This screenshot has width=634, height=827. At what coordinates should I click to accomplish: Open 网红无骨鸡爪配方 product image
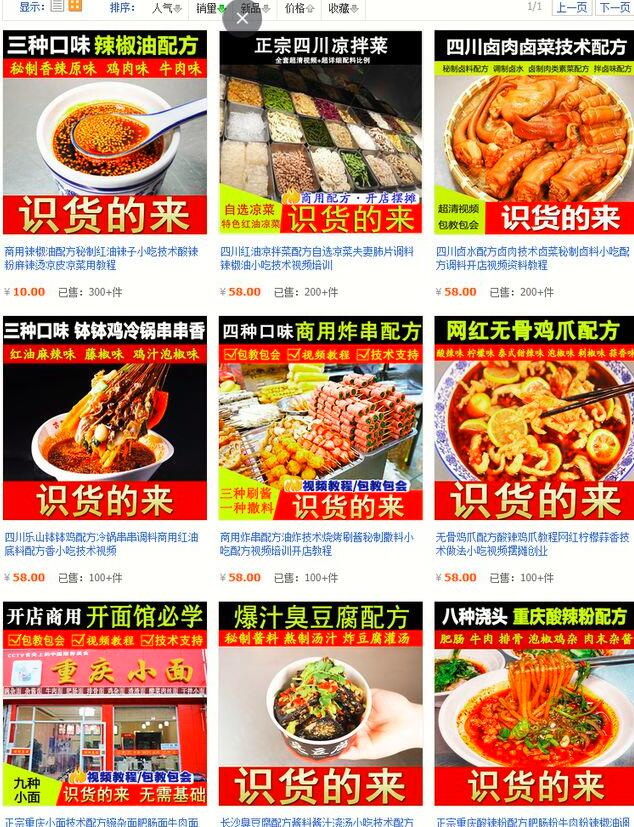coord(534,418)
